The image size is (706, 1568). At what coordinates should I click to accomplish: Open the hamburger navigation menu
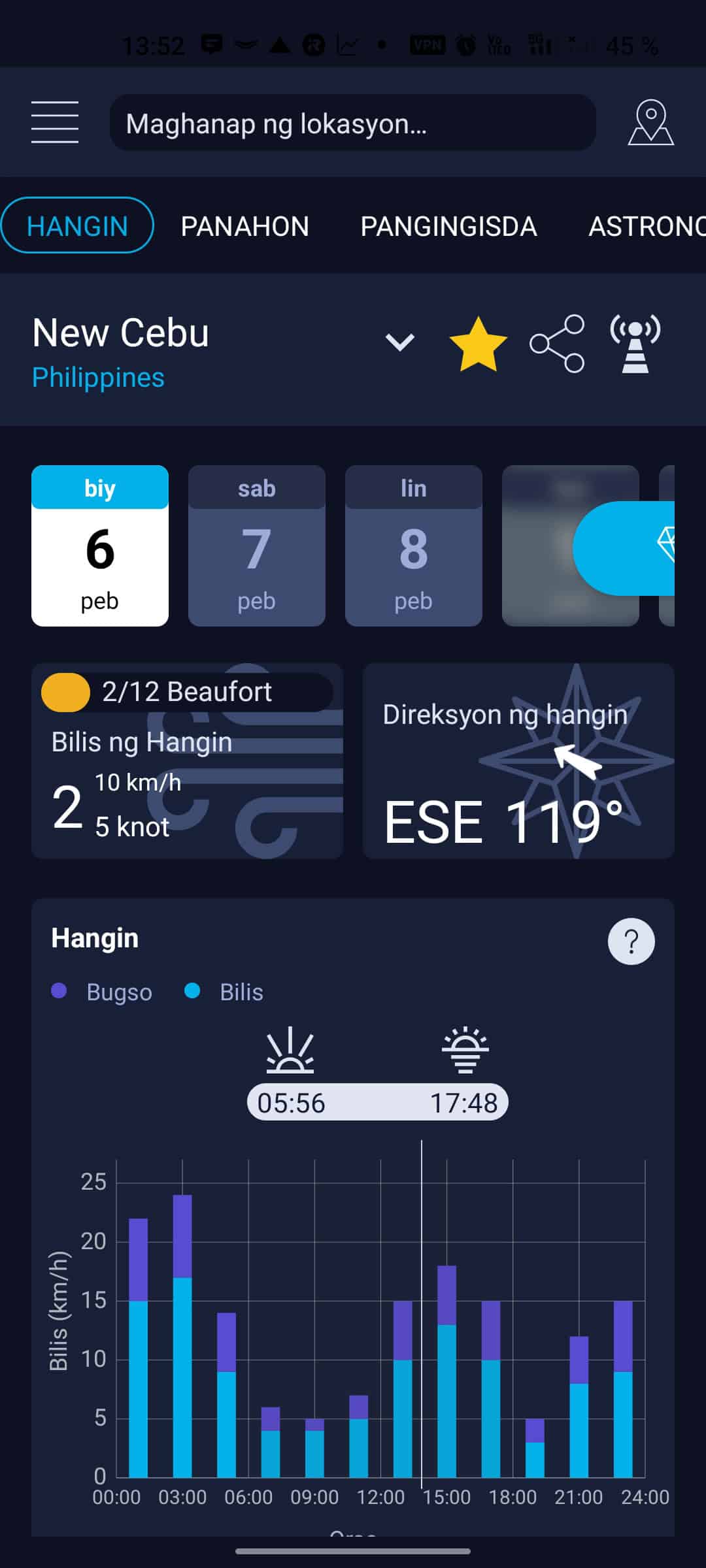pyautogui.click(x=55, y=123)
